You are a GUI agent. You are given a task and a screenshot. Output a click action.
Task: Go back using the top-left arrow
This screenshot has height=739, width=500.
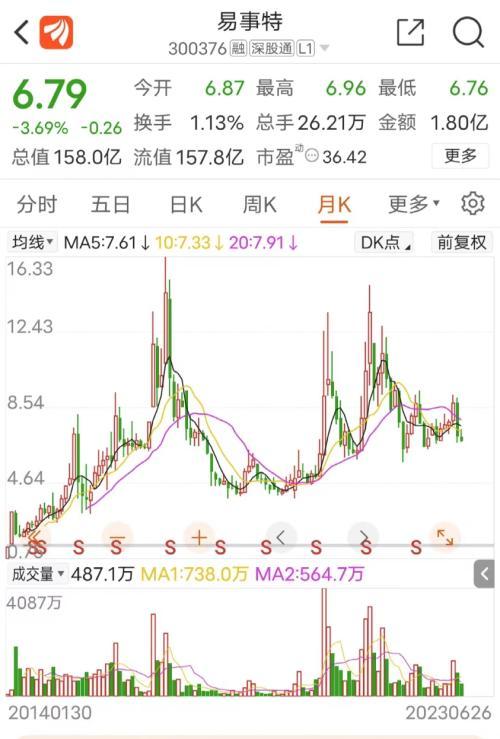tap(22, 33)
